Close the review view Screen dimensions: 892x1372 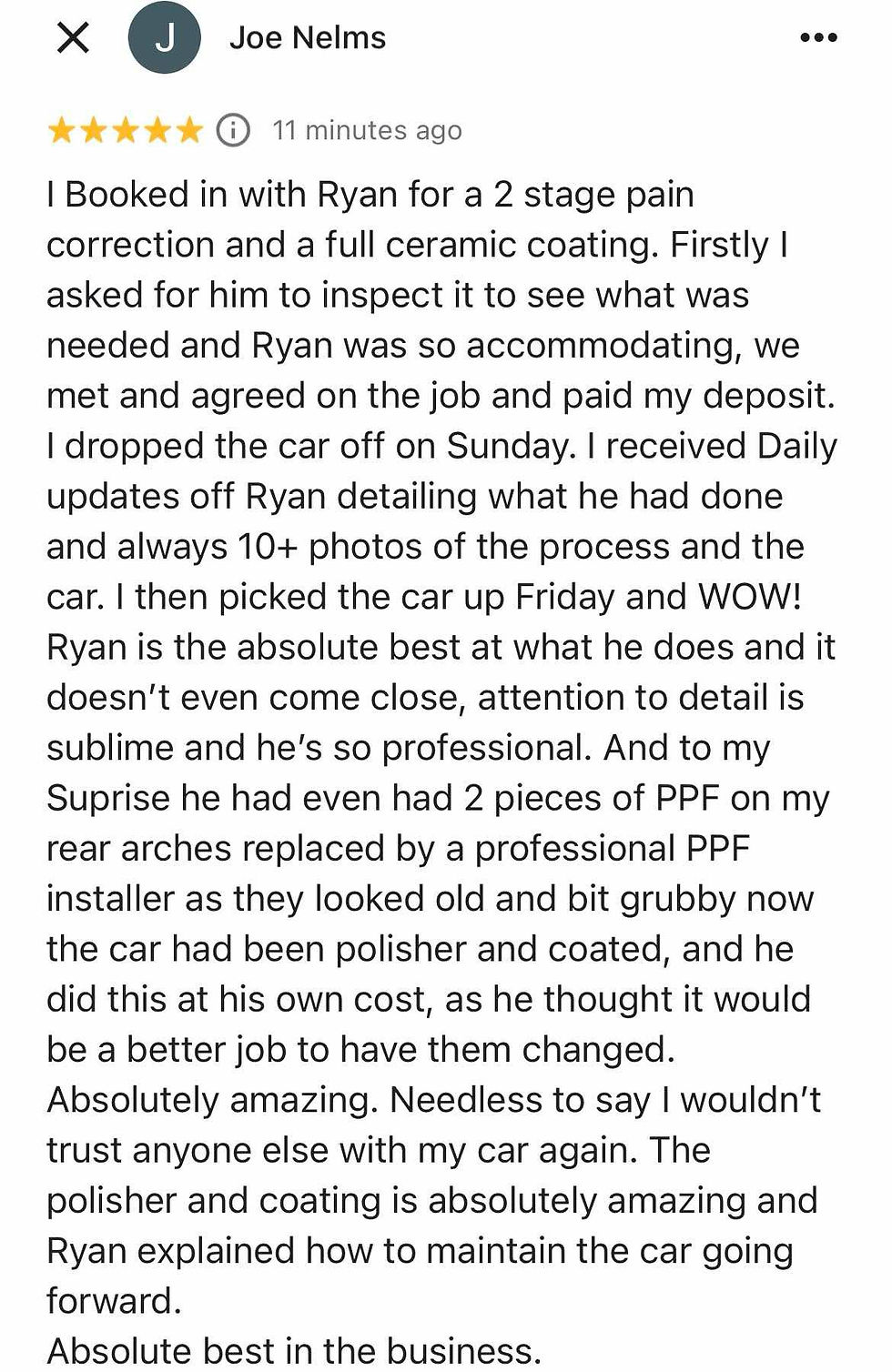(x=73, y=38)
